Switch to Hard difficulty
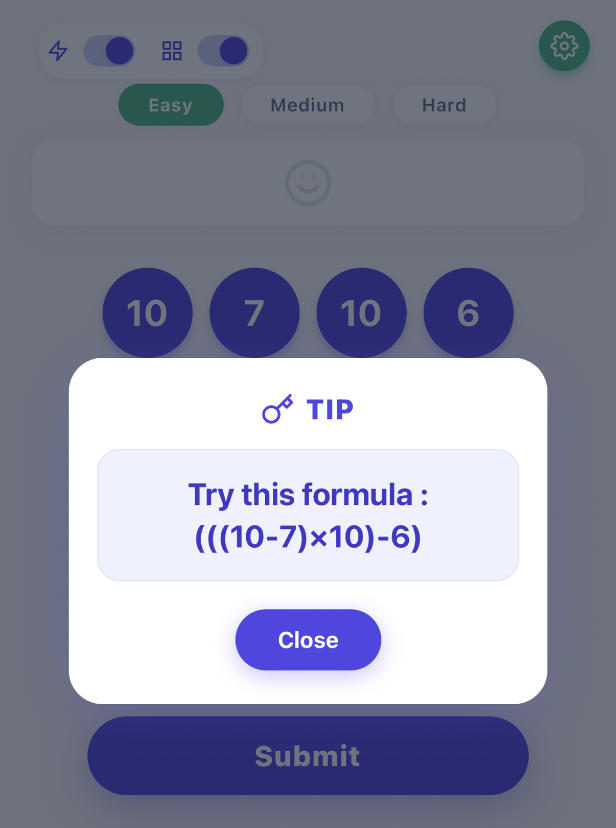 pyautogui.click(x=444, y=105)
